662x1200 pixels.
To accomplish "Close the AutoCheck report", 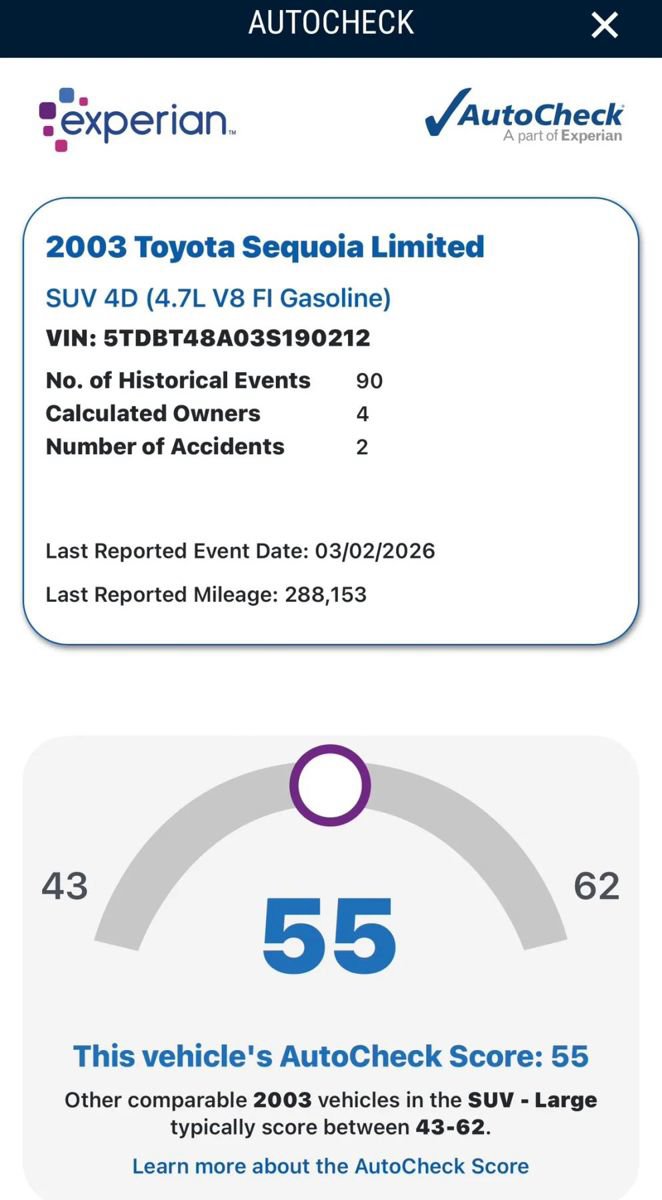I will pos(604,25).
